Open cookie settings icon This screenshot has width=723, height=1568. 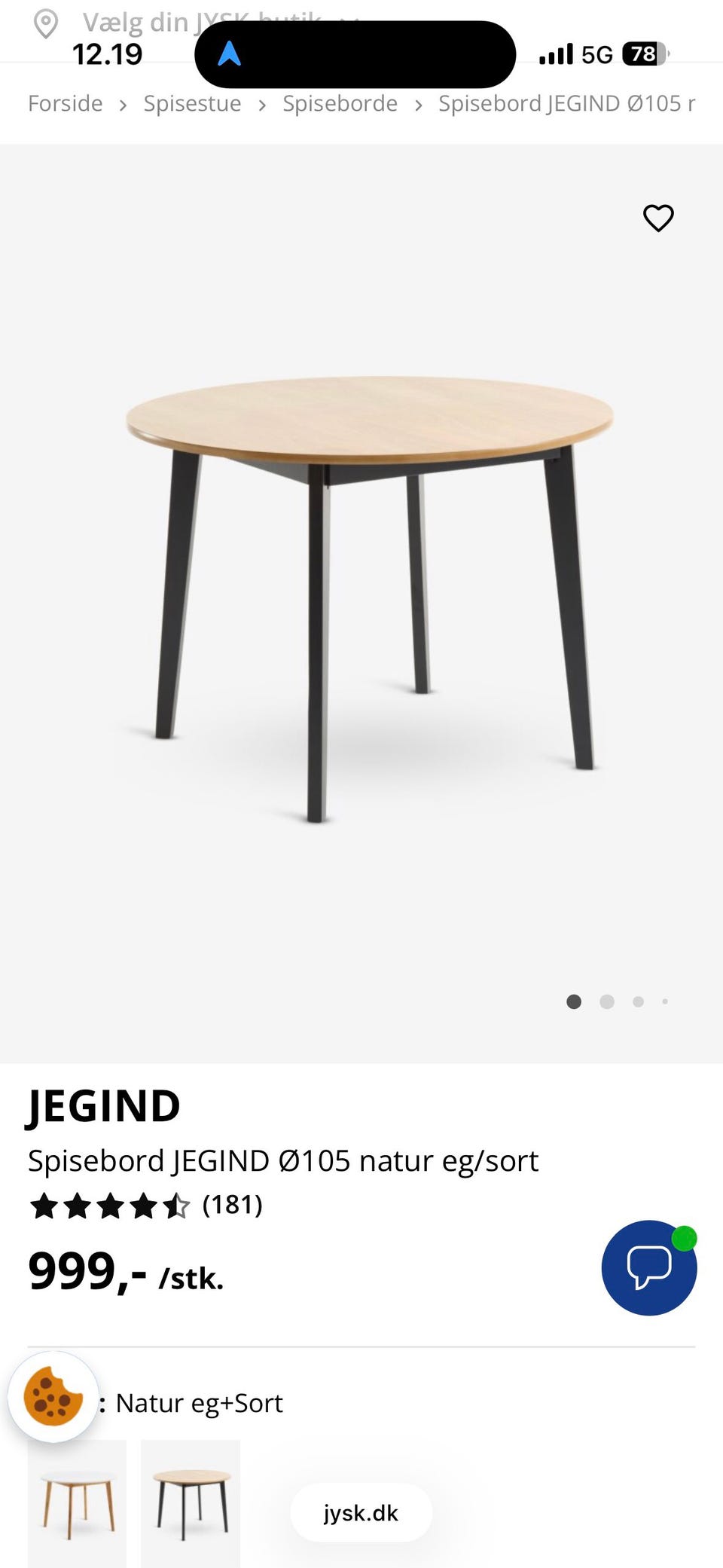(x=53, y=1396)
